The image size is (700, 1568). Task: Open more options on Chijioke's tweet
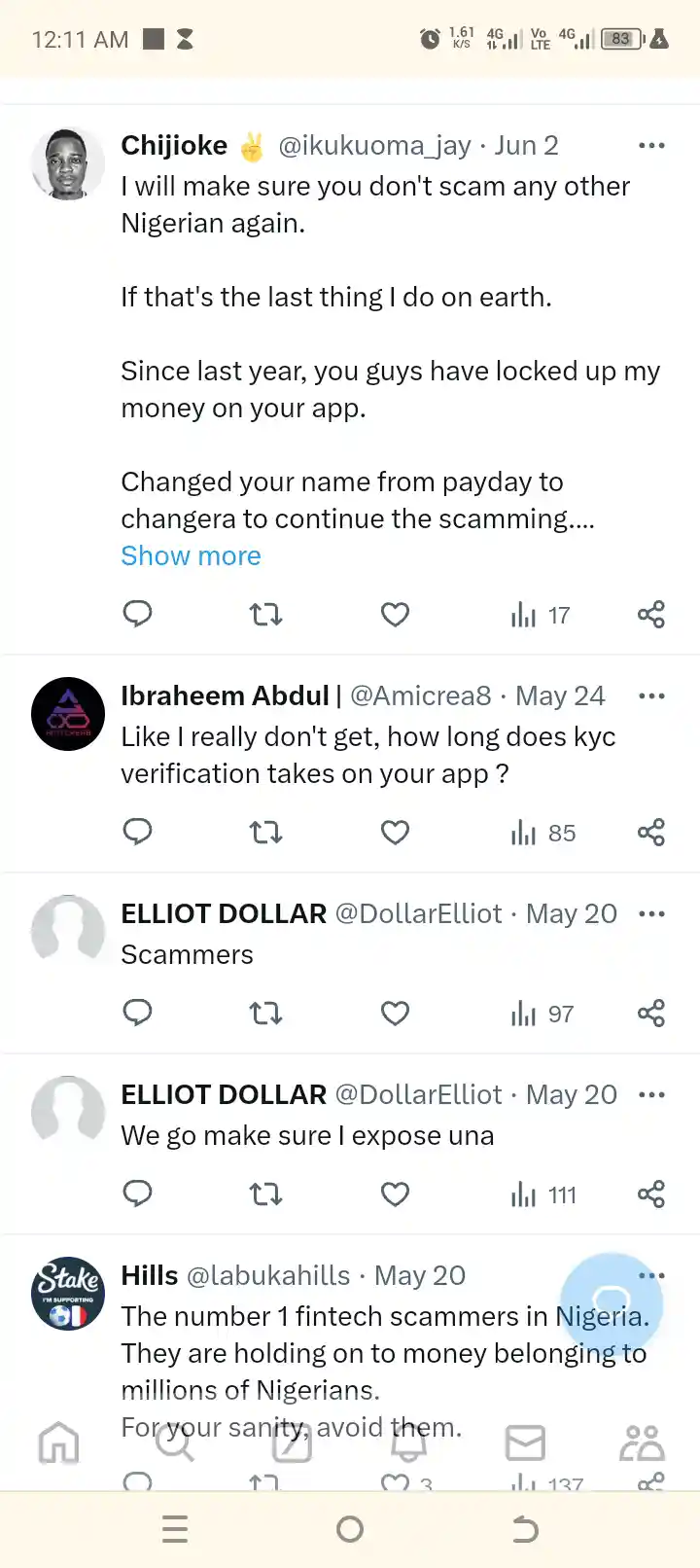coord(651,145)
